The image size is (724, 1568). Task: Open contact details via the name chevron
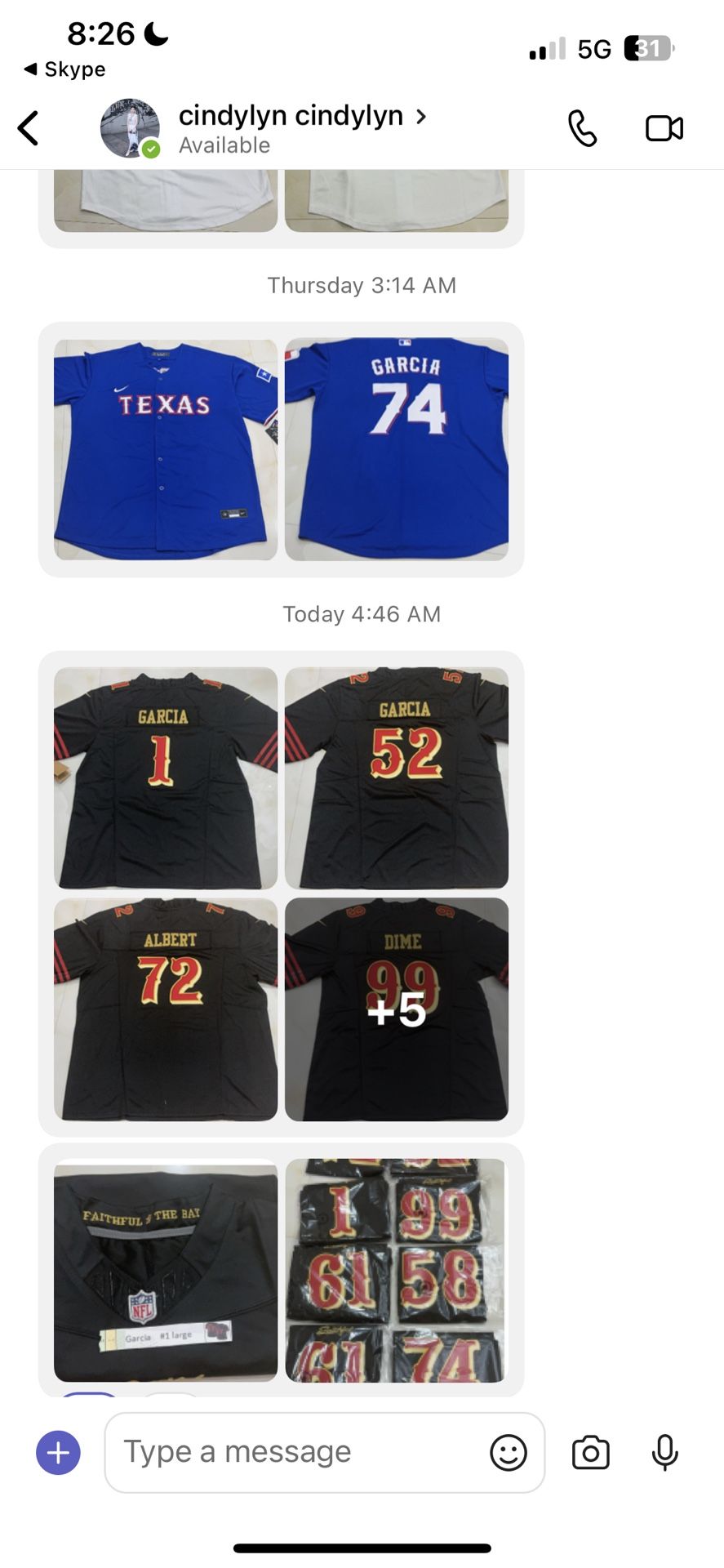pyautogui.click(x=421, y=117)
